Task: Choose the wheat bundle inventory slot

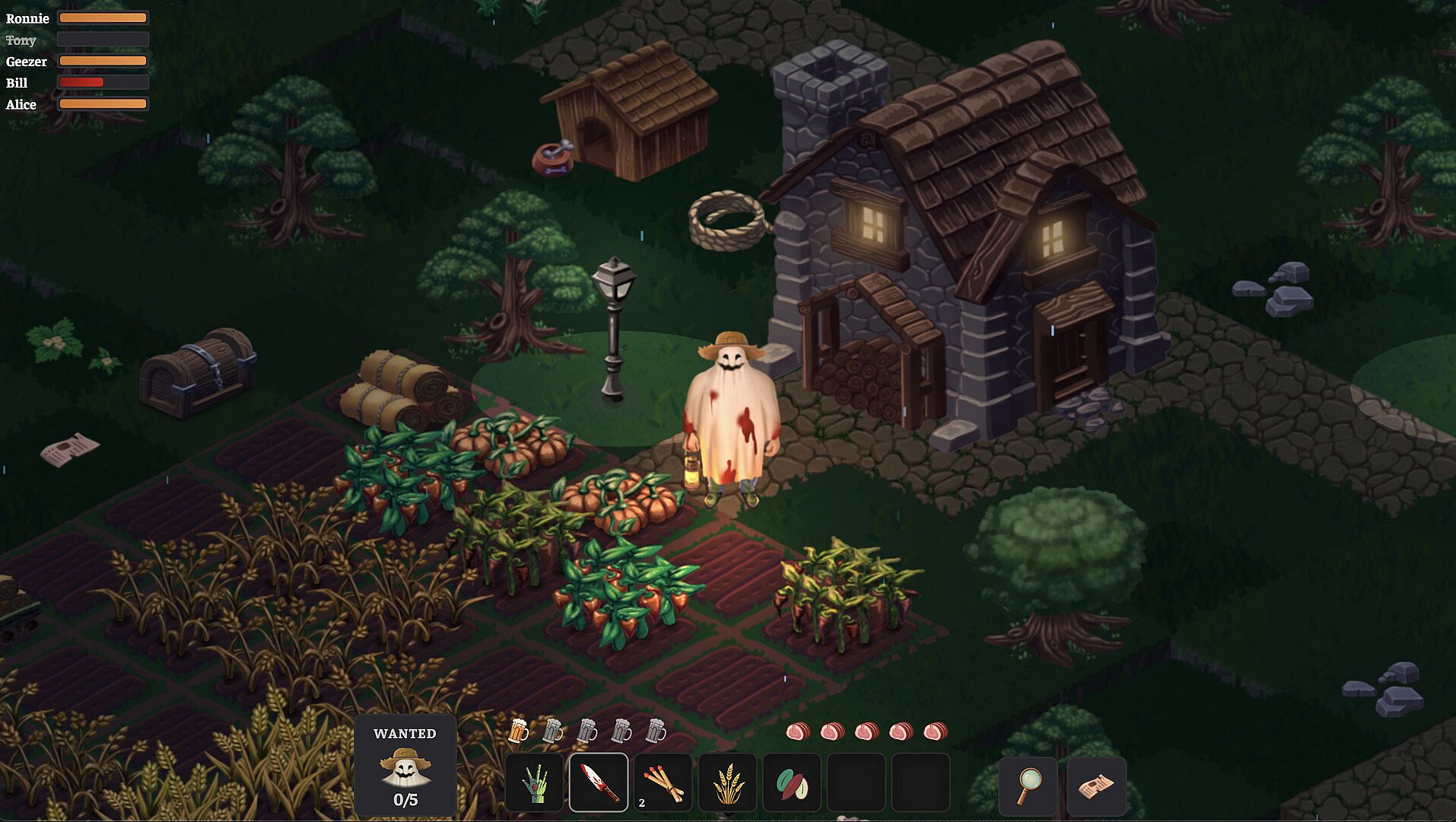Action: pyautogui.click(x=727, y=782)
